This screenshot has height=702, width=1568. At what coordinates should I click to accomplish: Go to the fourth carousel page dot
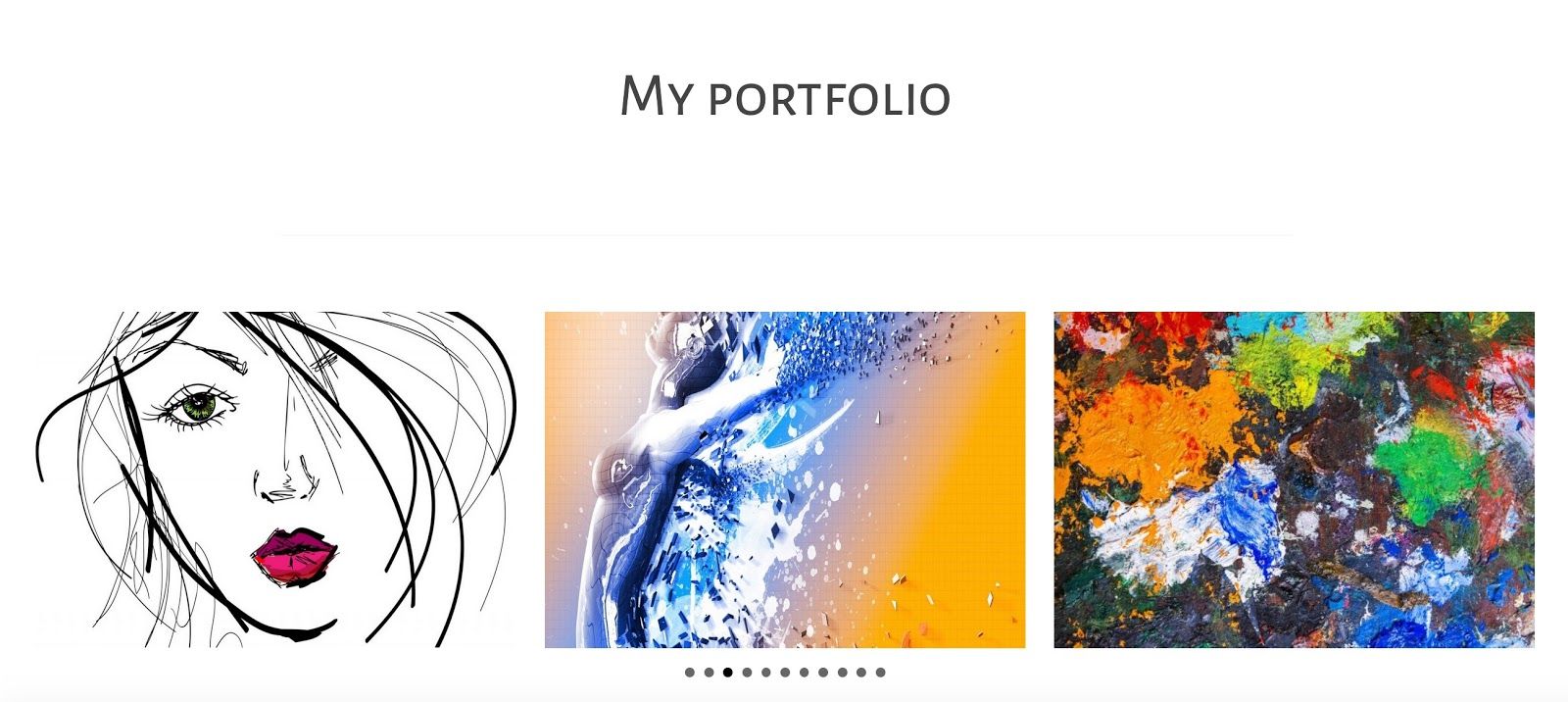tap(747, 673)
